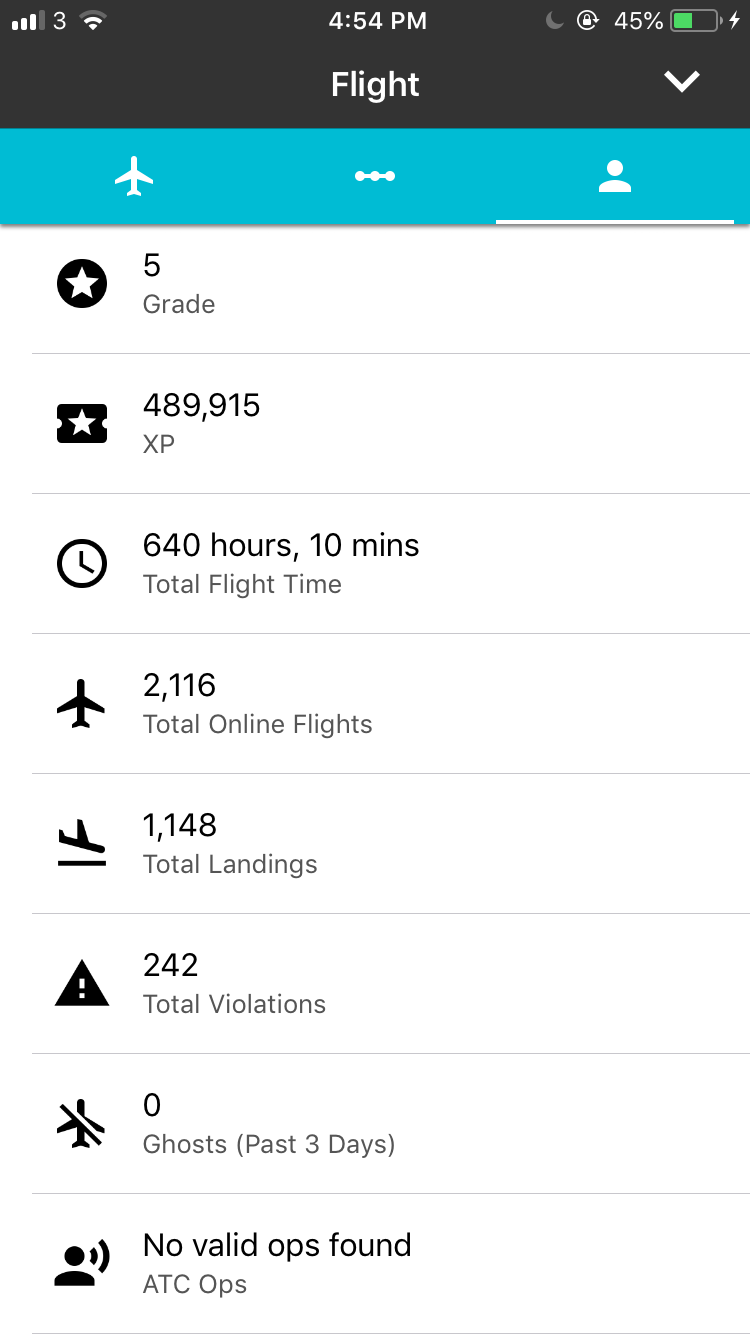
Task: Switch to the airplane tab
Action: pyautogui.click(x=134, y=177)
